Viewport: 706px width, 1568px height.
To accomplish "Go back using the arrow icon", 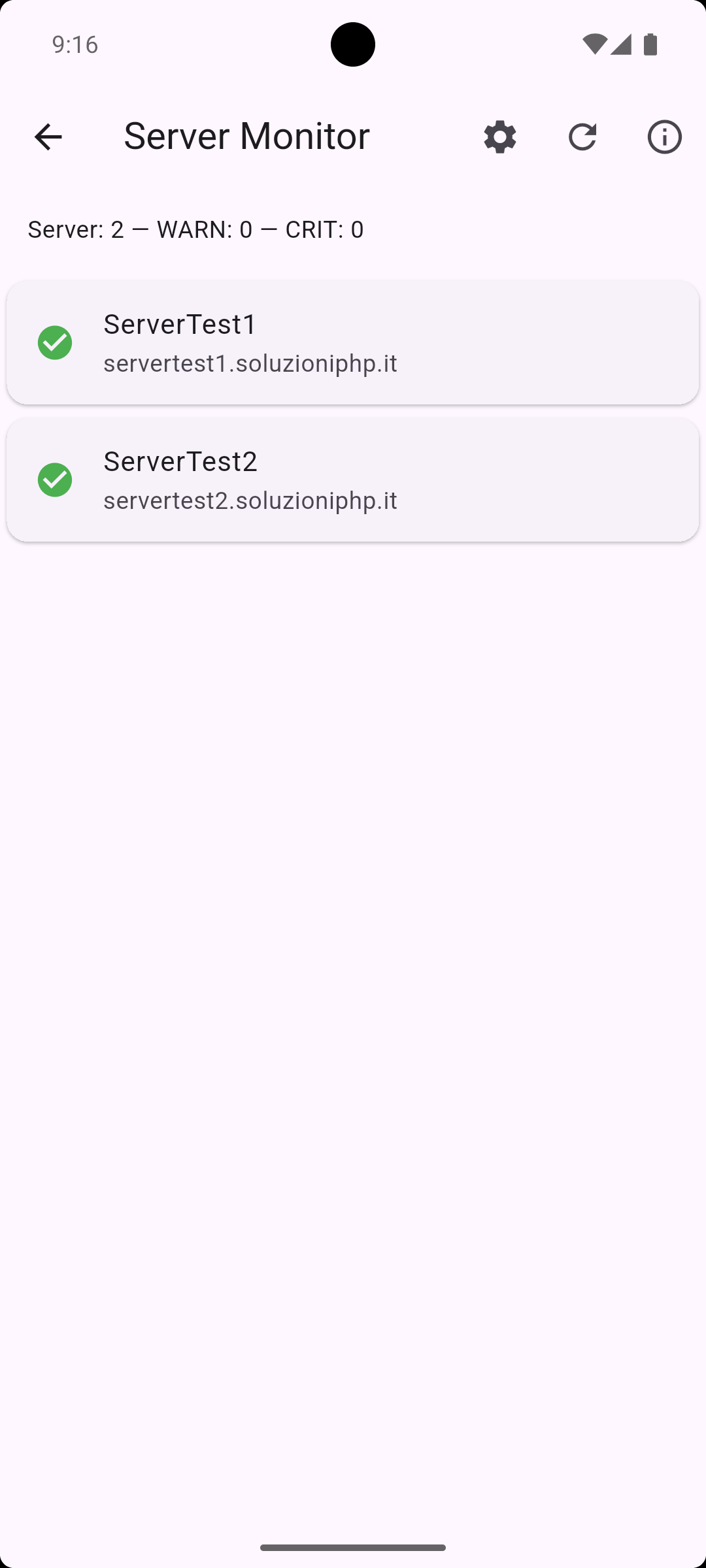I will click(x=48, y=137).
